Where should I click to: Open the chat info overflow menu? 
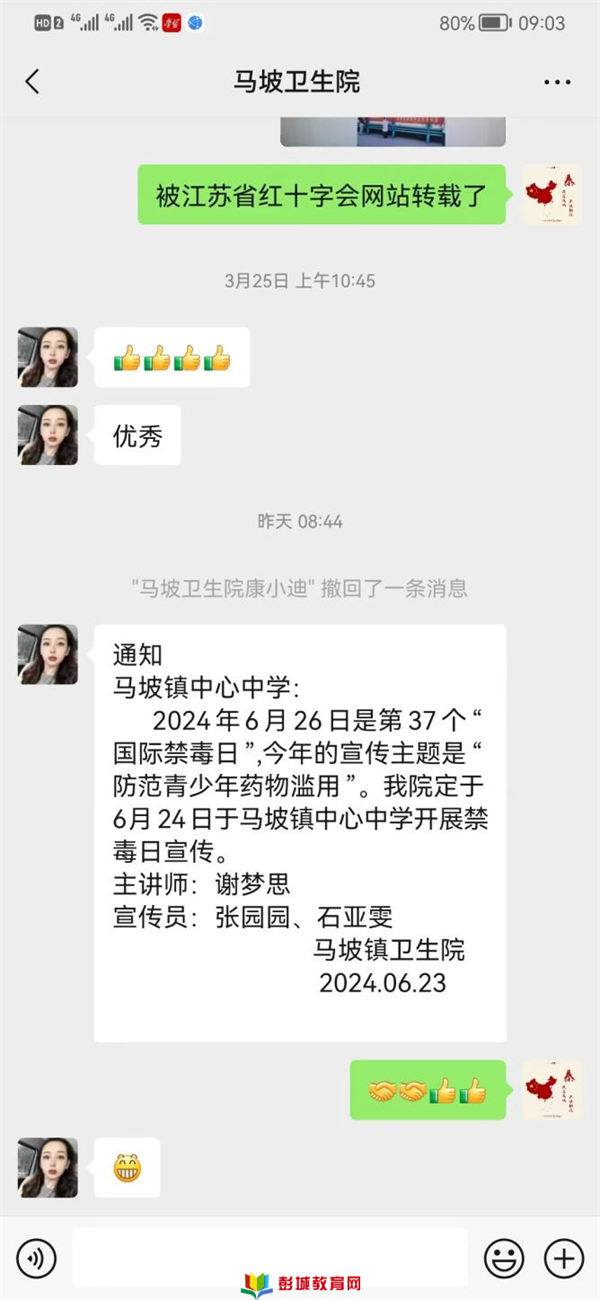(557, 82)
